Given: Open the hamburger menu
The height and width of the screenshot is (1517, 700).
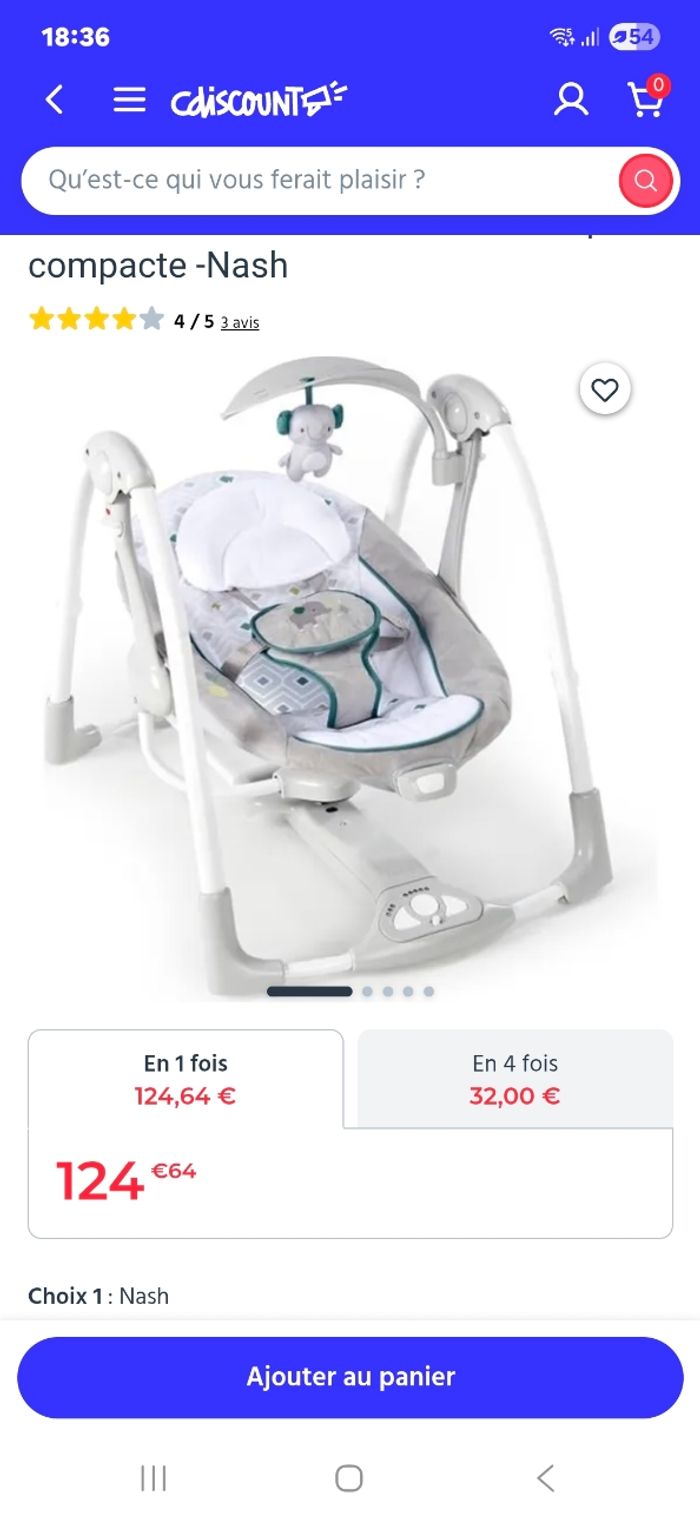Looking at the screenshot, I should point(129,99).
